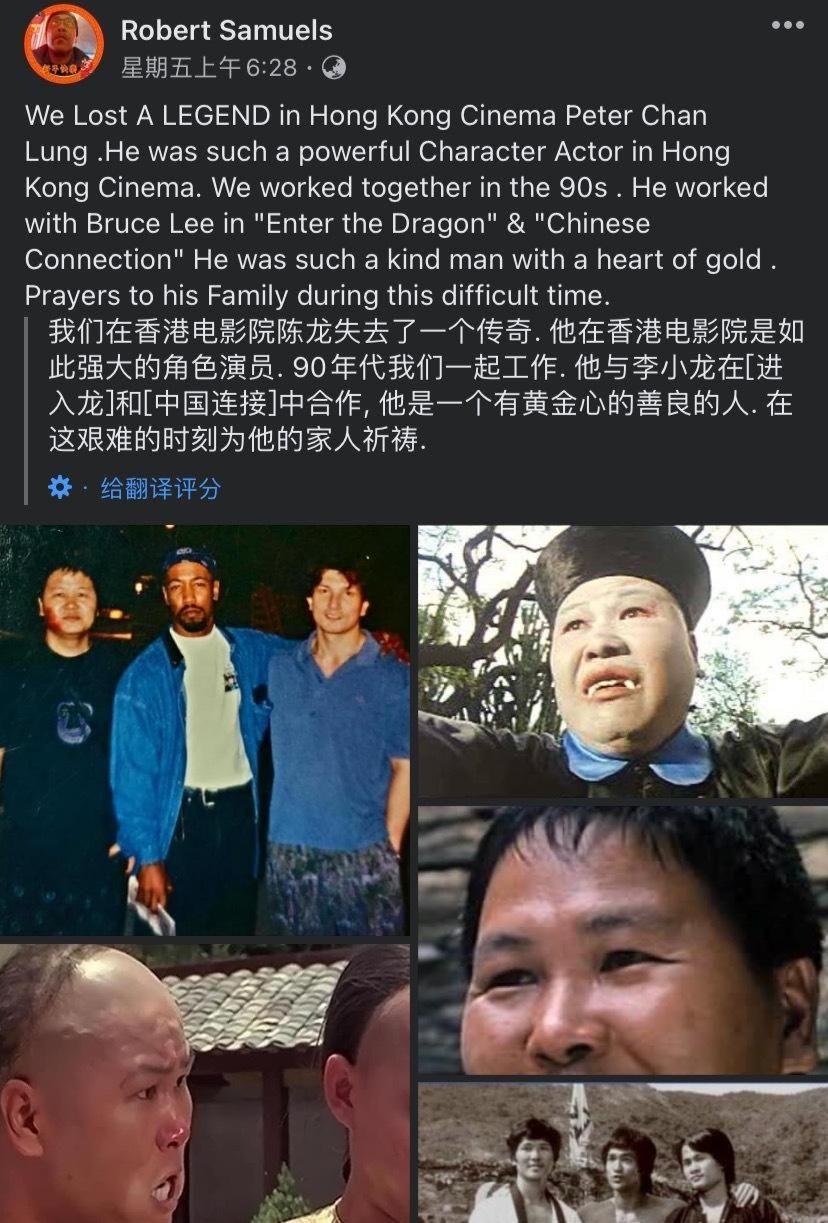Open the vampire costume photo

pyautogui.click(x=622, y=660)
